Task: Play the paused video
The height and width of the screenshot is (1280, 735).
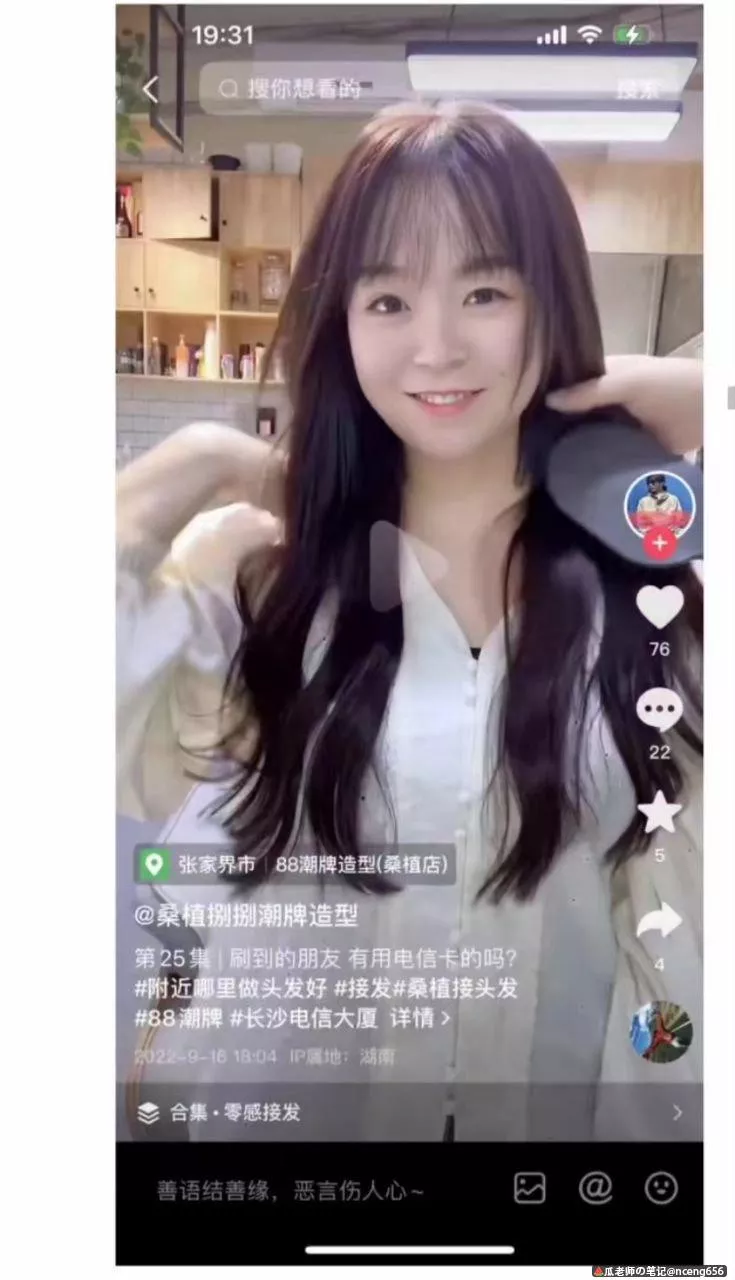Action: (x=408, y=565)
